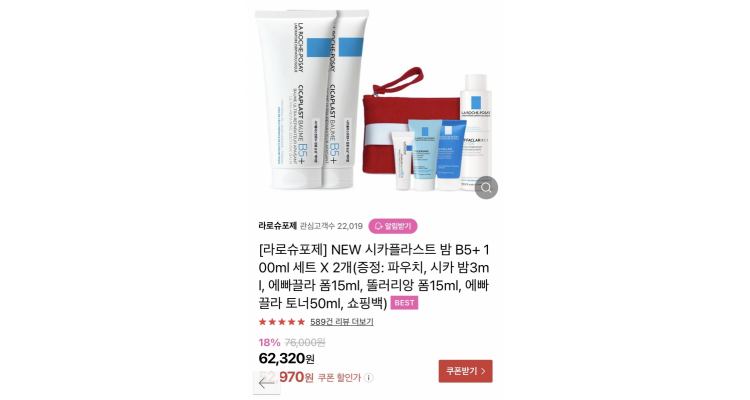Tap the 쿠폰받기 coupon button
750x400 pixels.
[465, 371]
